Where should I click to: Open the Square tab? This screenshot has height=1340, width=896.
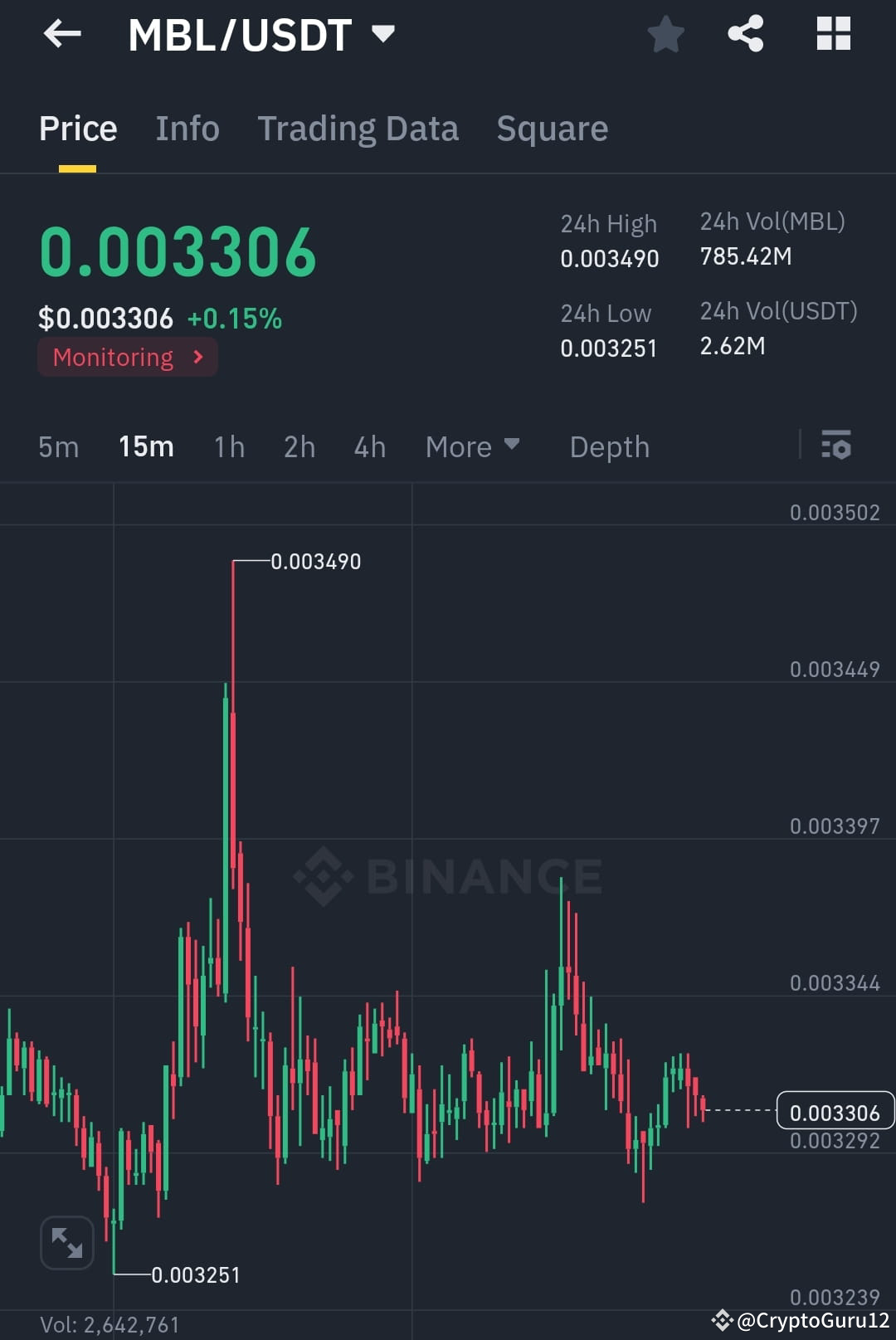click(x=552, y=128)
